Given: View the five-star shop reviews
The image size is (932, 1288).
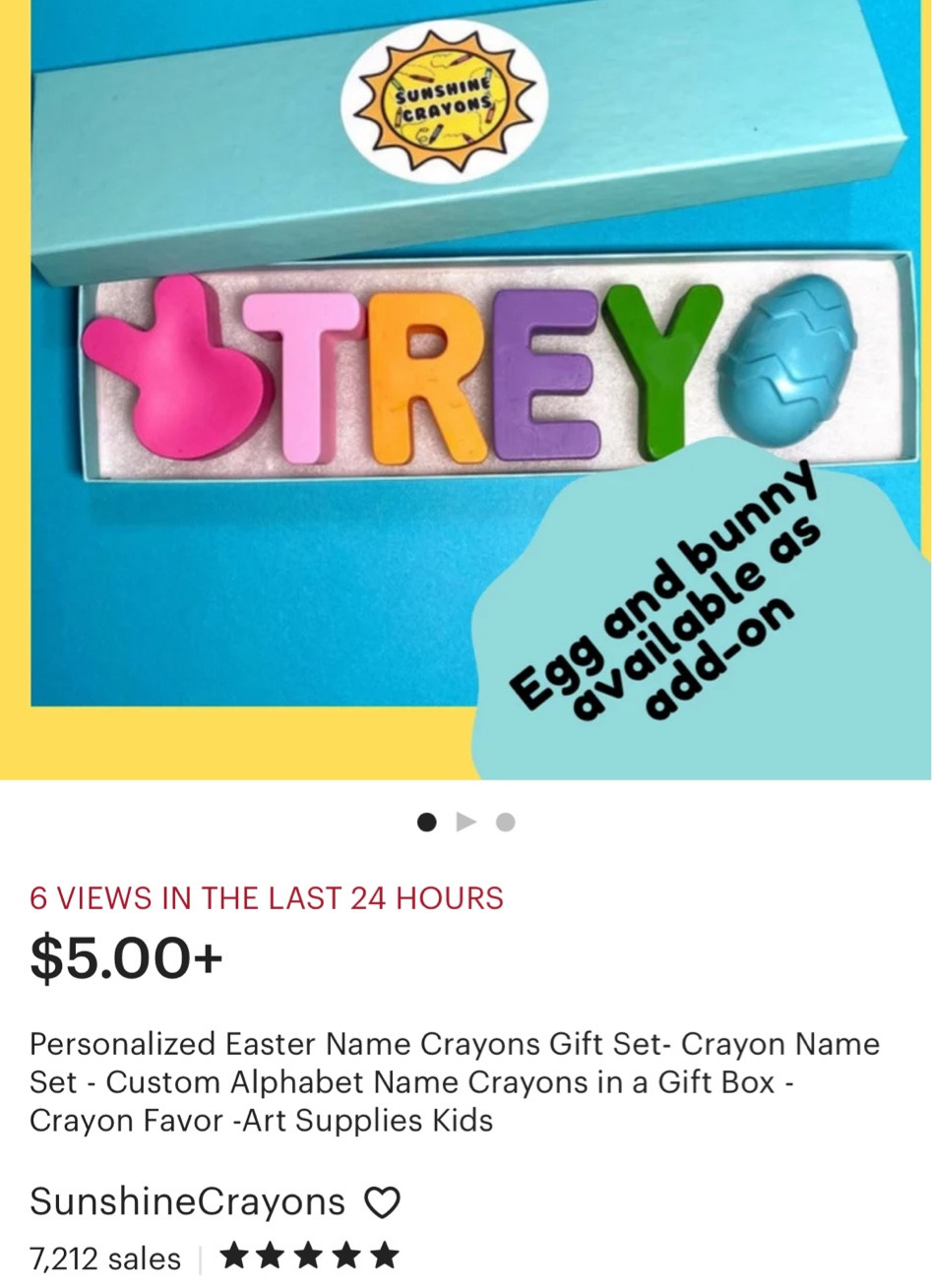Looking at the screenshot, I should (309, 1256).
